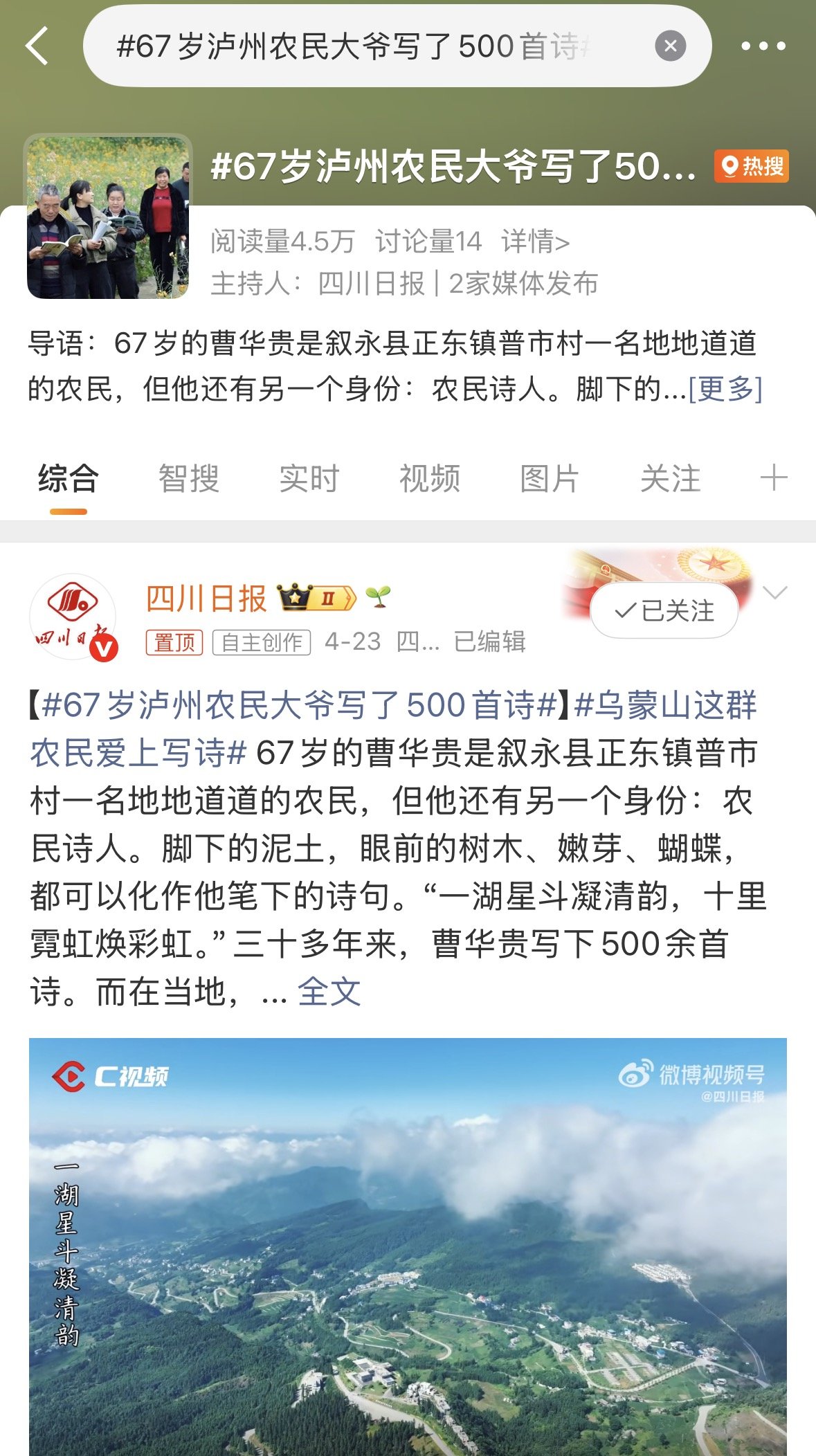Viewport: 816px width, 1456px height.
Task: Clear the search query text
Action: tap(670, 46)
